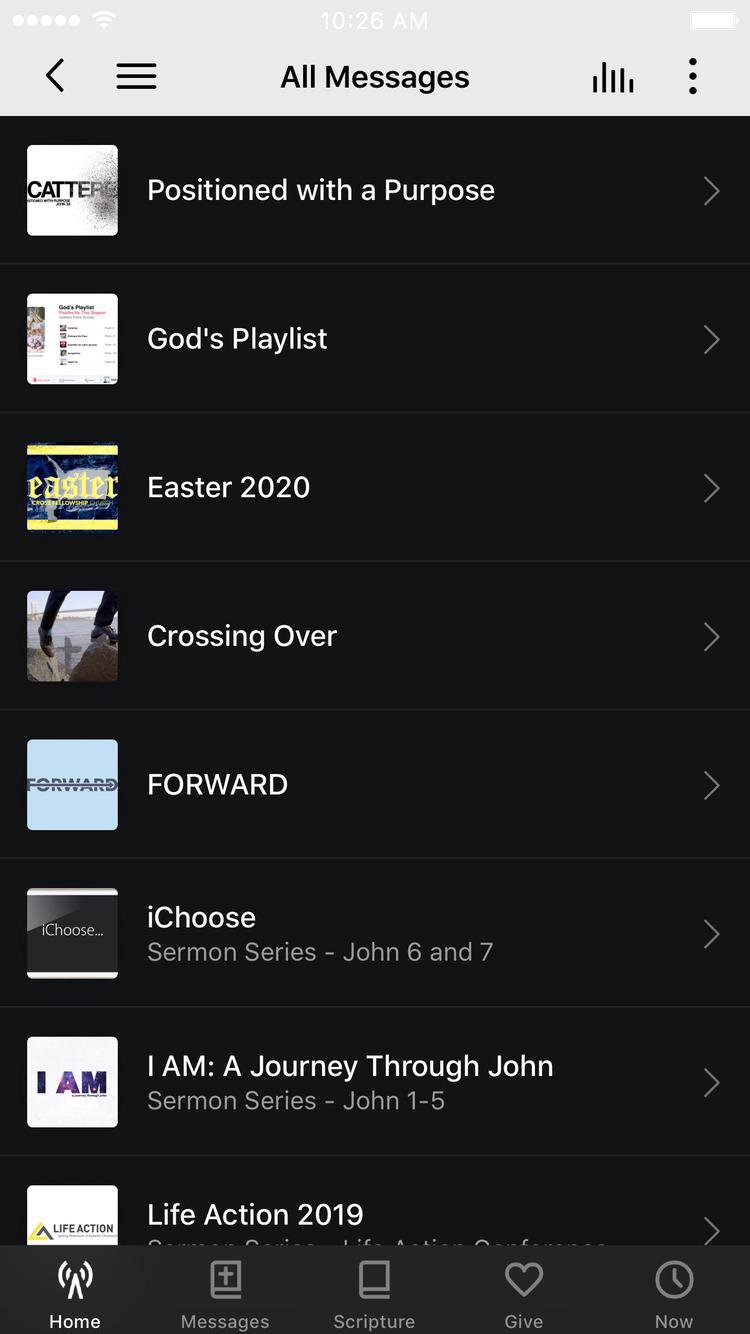
Task: Switch to the Home tab
Action: (x=75, y=1294)
